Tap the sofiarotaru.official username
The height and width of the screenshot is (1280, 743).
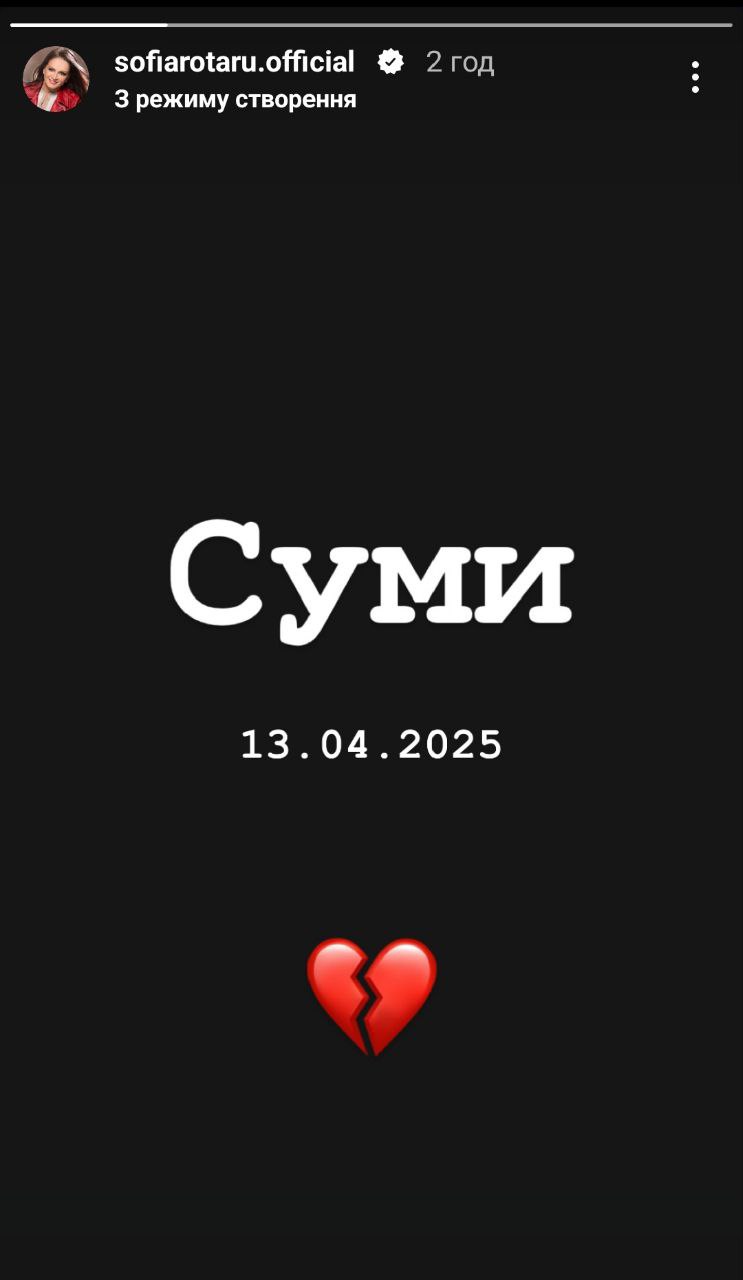(x=234, y=62)
